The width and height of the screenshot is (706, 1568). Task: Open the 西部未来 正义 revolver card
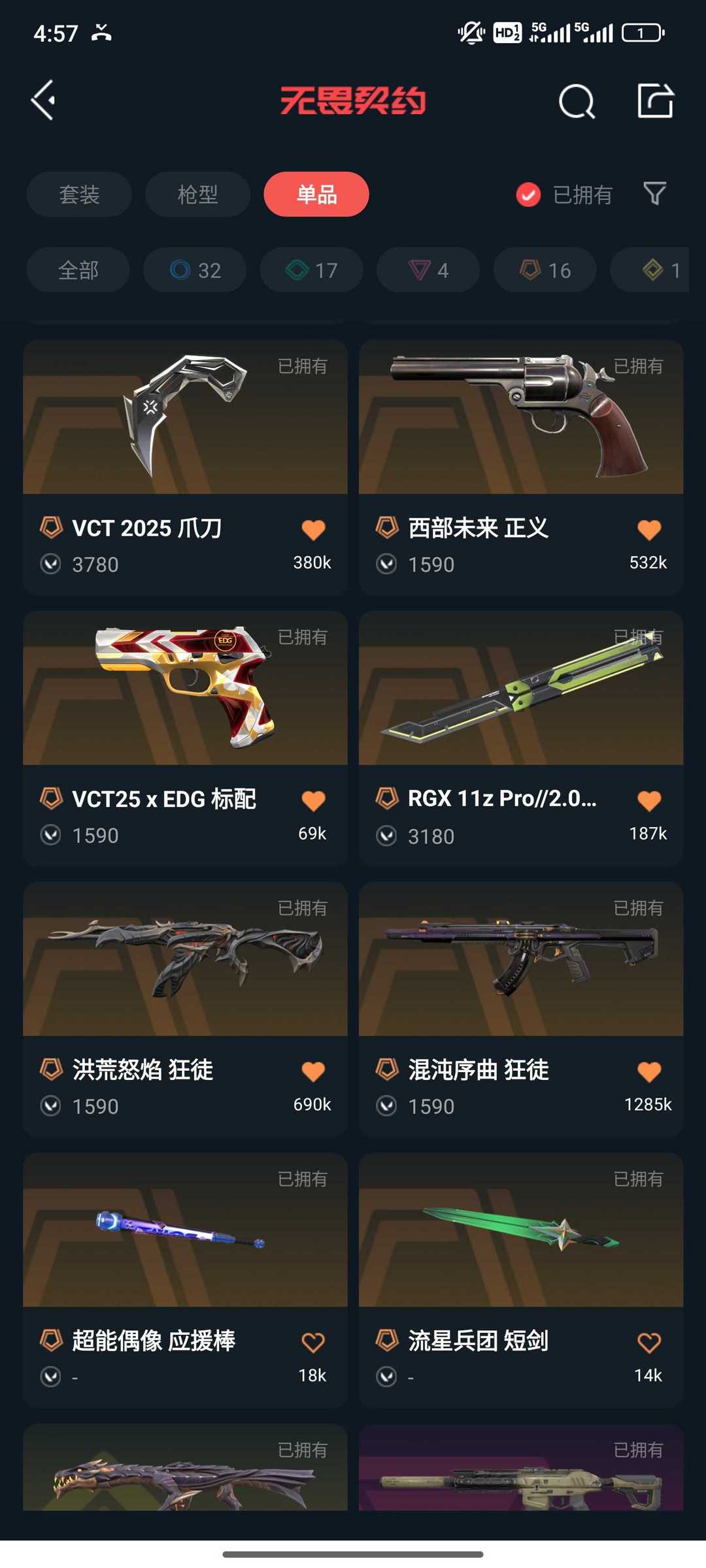[521, 467]
